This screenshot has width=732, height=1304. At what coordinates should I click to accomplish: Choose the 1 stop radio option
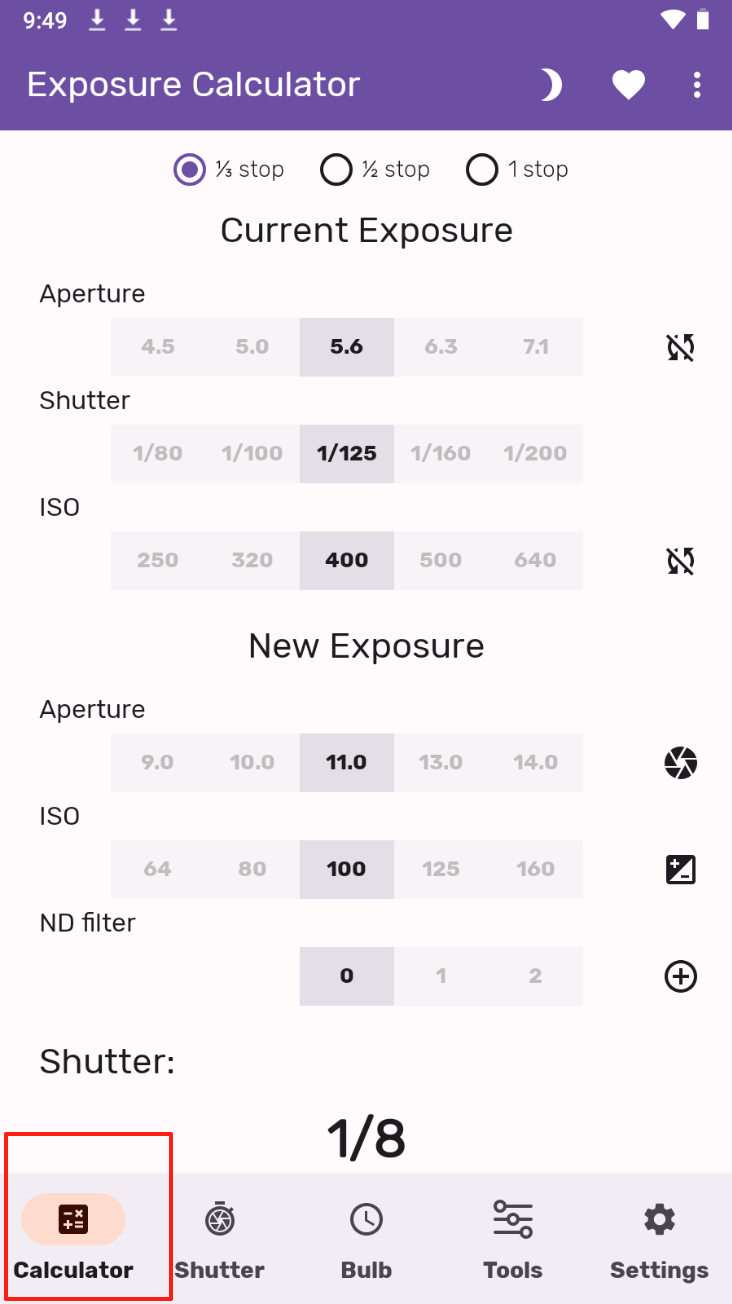(x=482, y=170)
